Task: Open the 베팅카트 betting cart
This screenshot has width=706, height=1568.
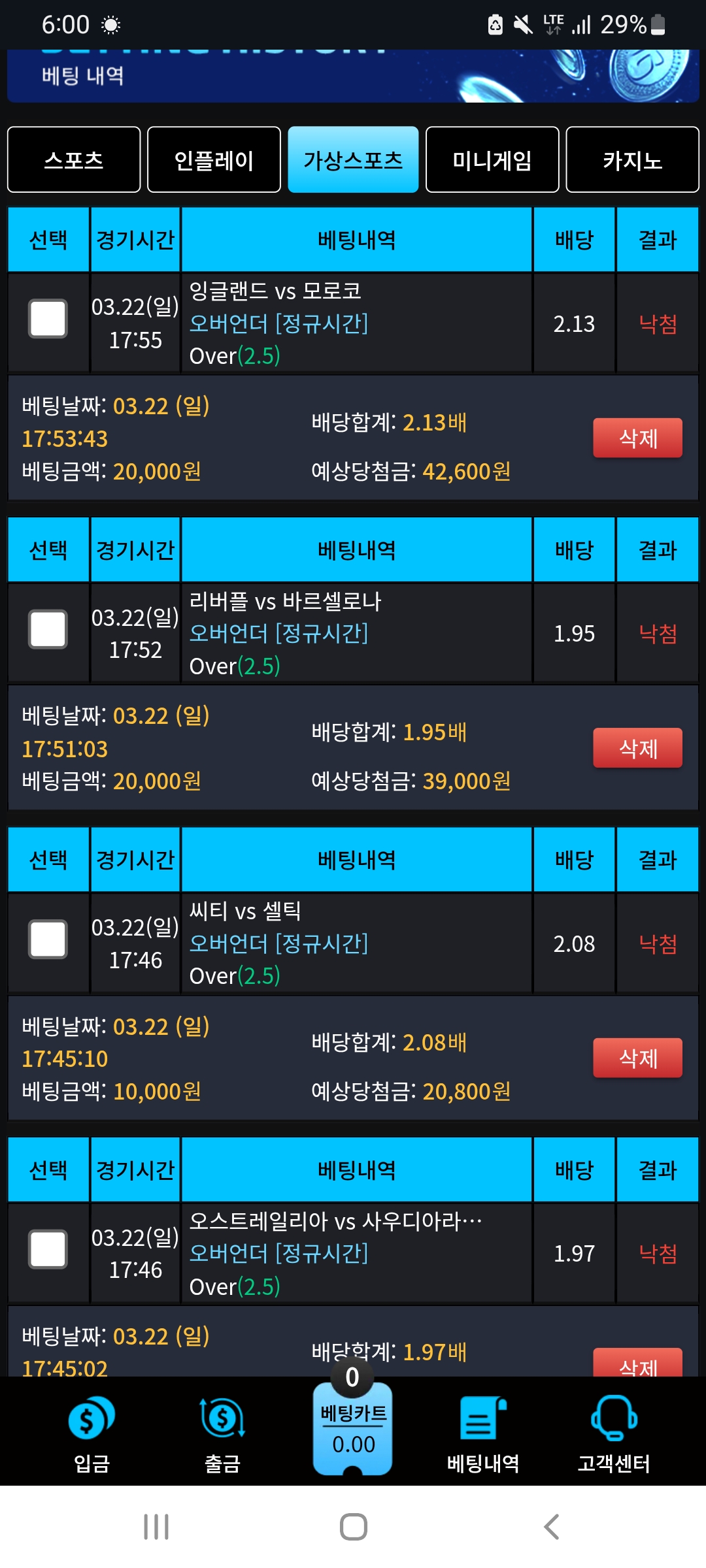Action: tap(353, 1431)
